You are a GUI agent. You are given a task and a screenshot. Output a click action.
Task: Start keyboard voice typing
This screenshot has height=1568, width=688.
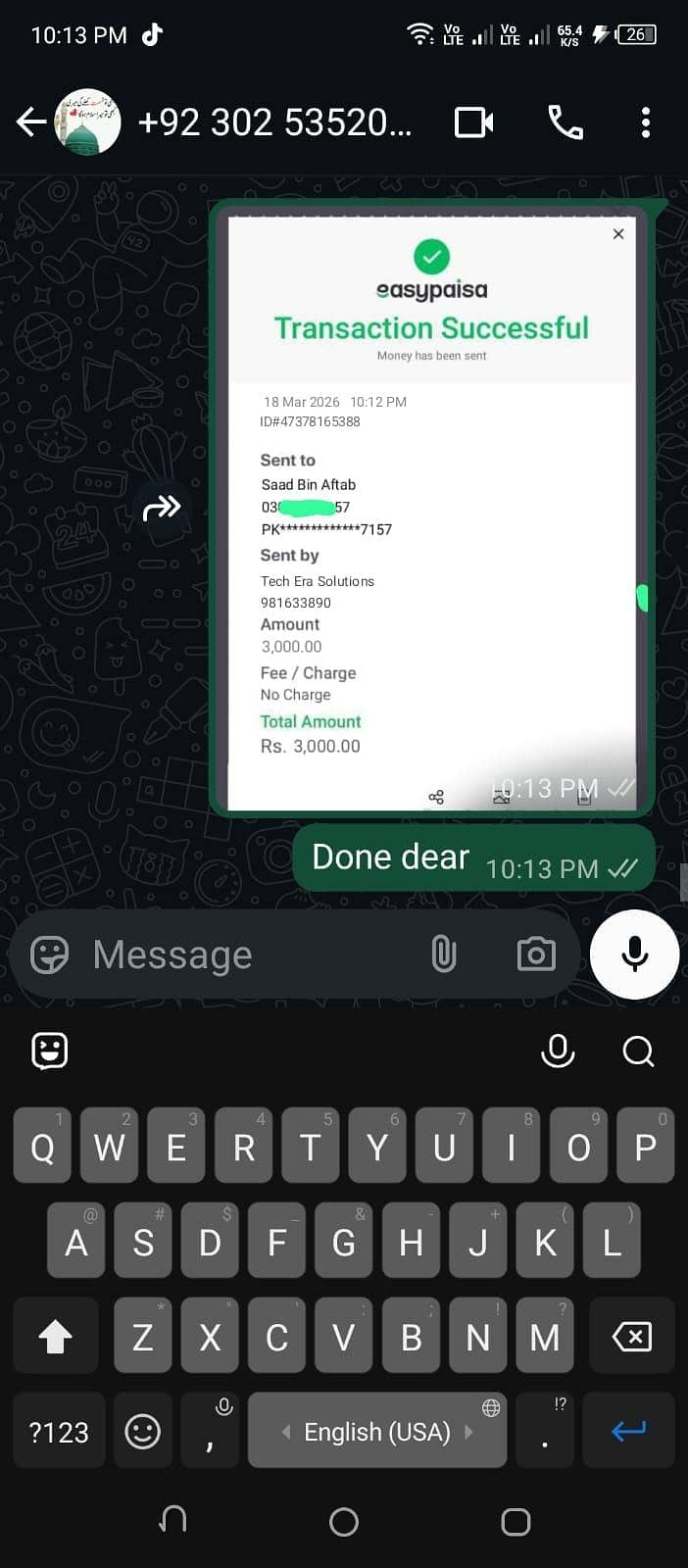(x=558, y=1051)
